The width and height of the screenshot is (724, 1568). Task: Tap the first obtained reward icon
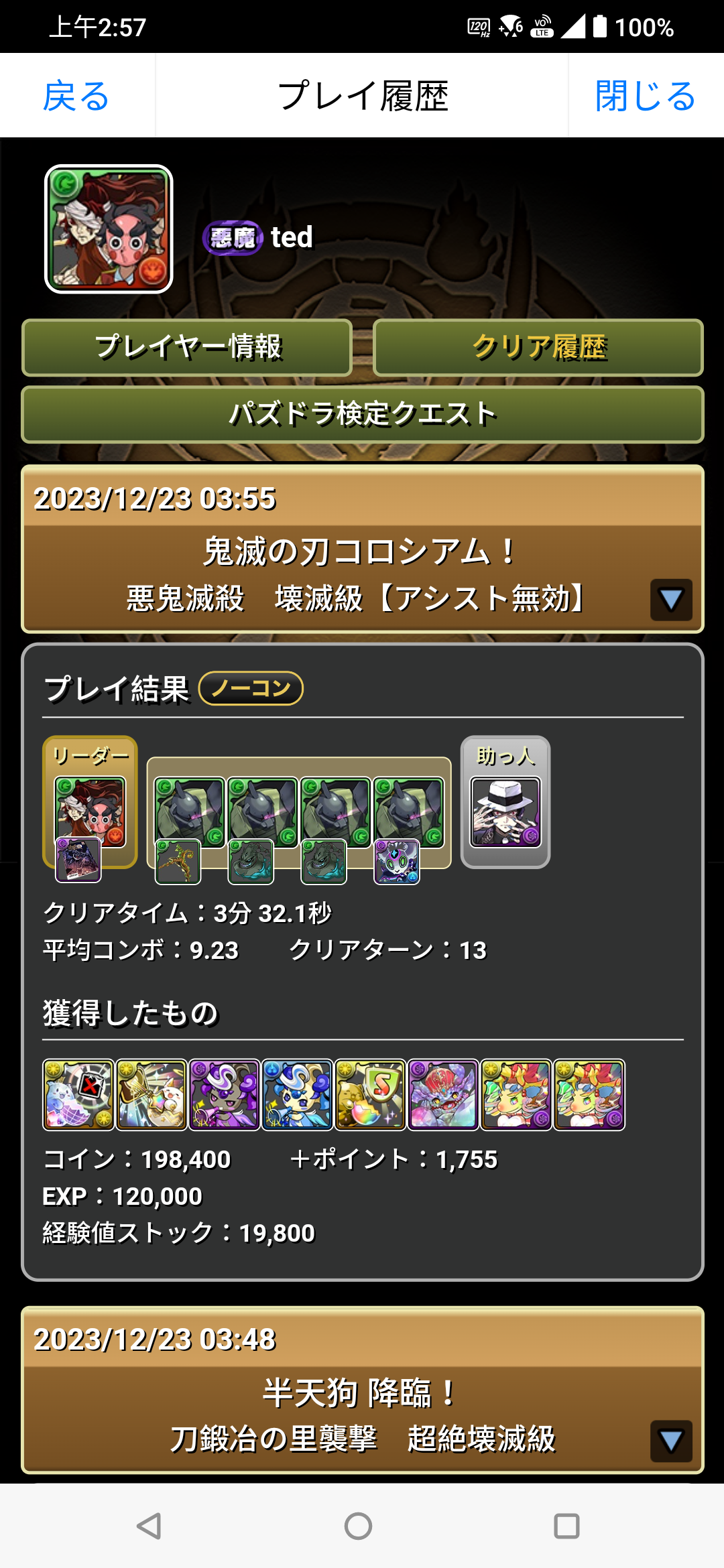point(78,1094)
